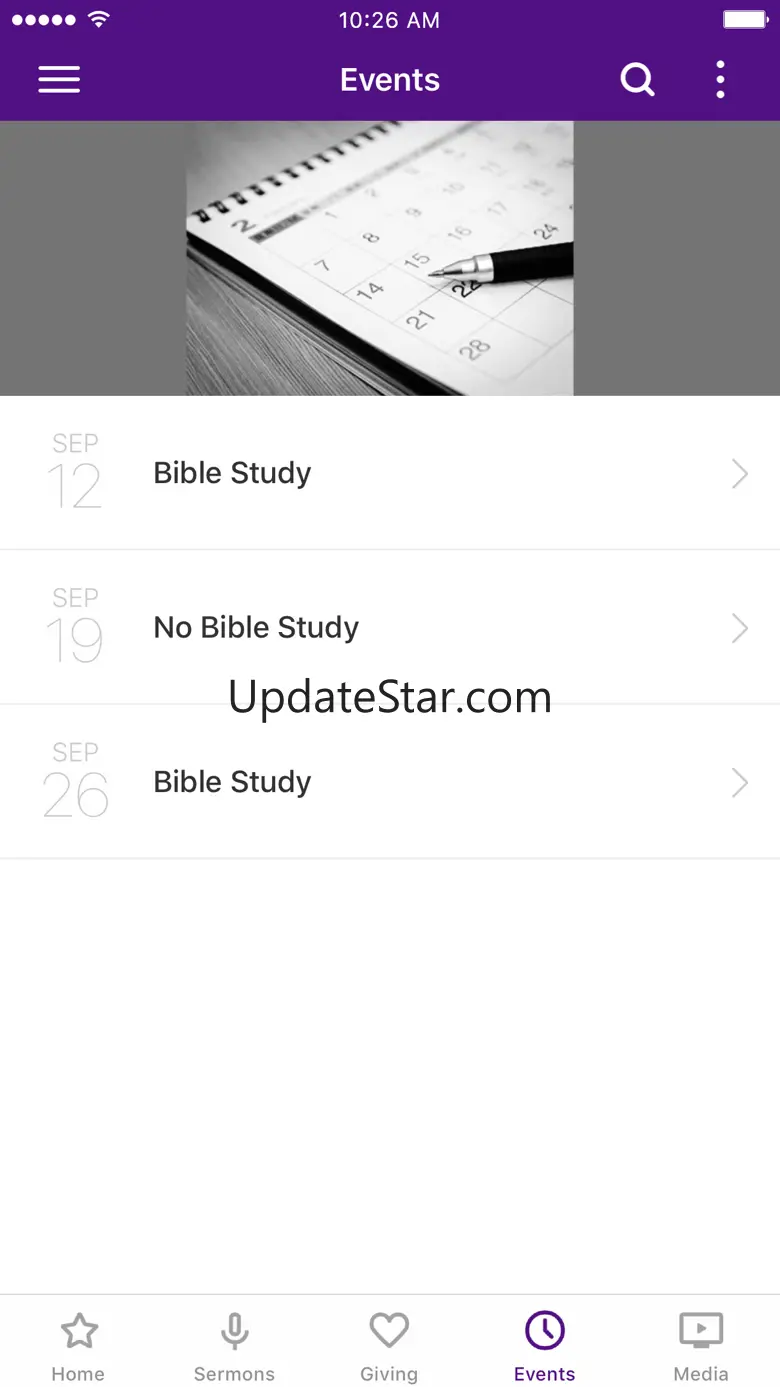Open the hamburger drawer menu

point(59,80)
